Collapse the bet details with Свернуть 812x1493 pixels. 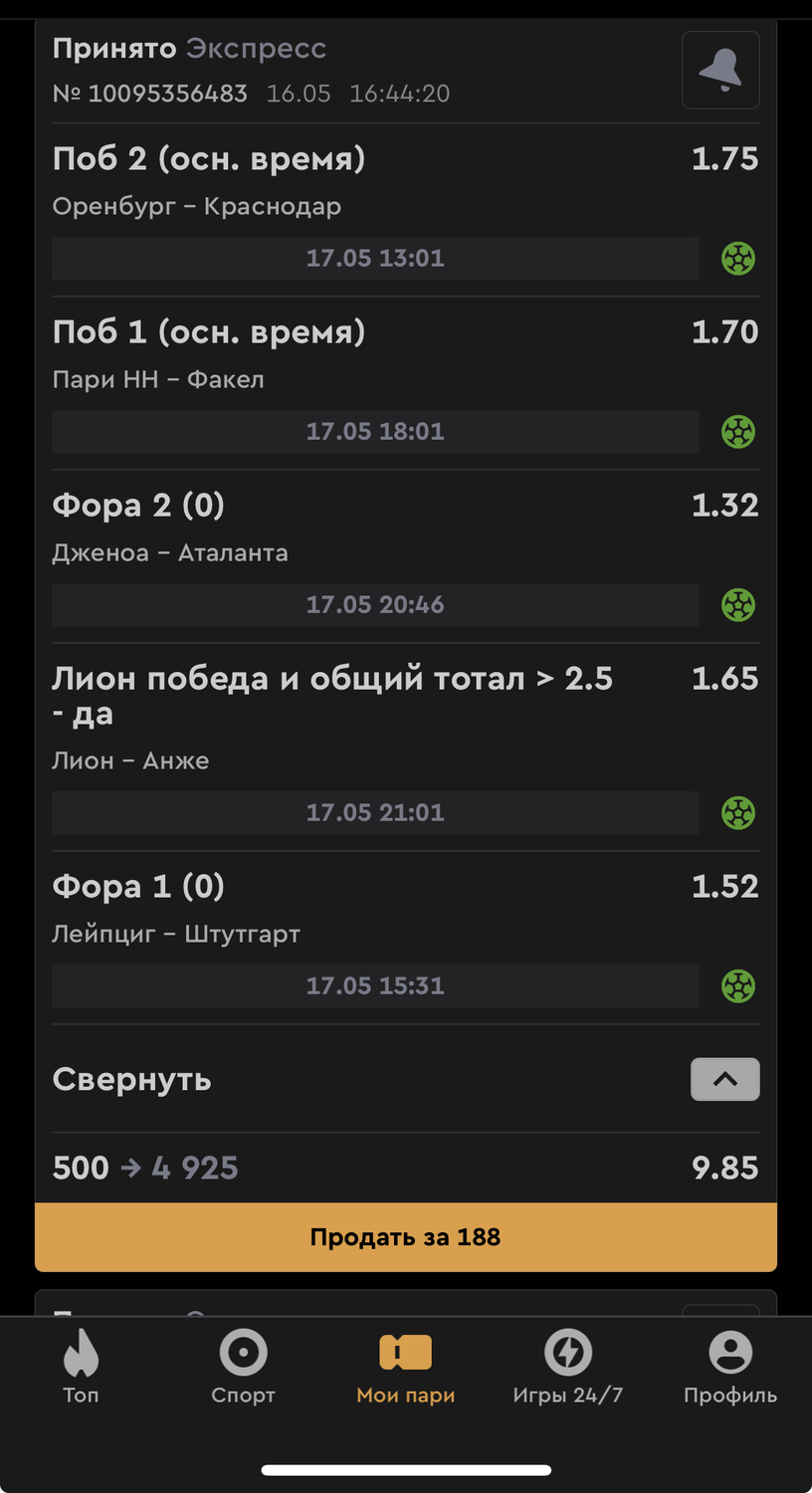pyautogui.click(x=406, y=1079)
